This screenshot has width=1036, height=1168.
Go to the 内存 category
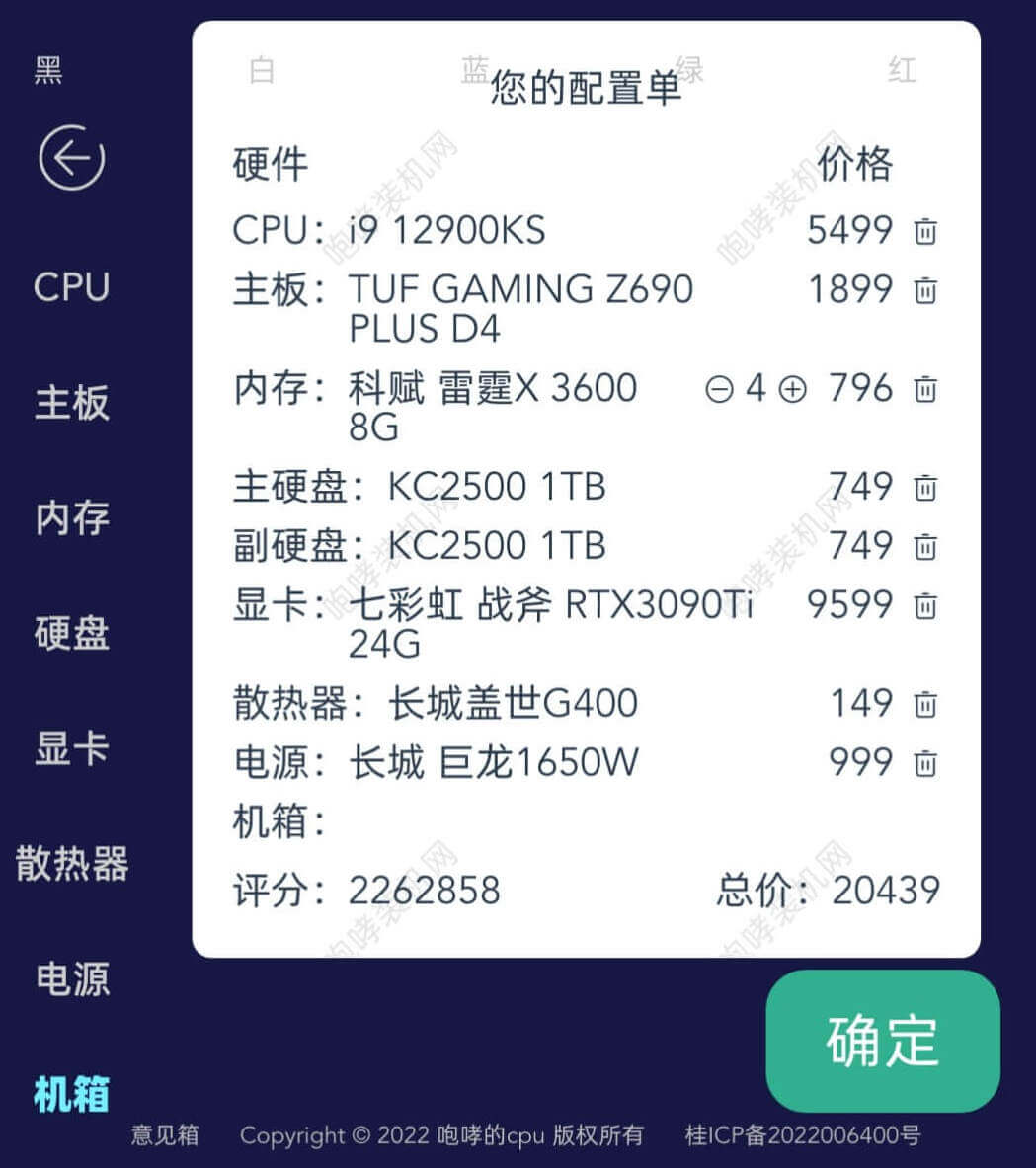pyautogui.click(x=71, y=517)
